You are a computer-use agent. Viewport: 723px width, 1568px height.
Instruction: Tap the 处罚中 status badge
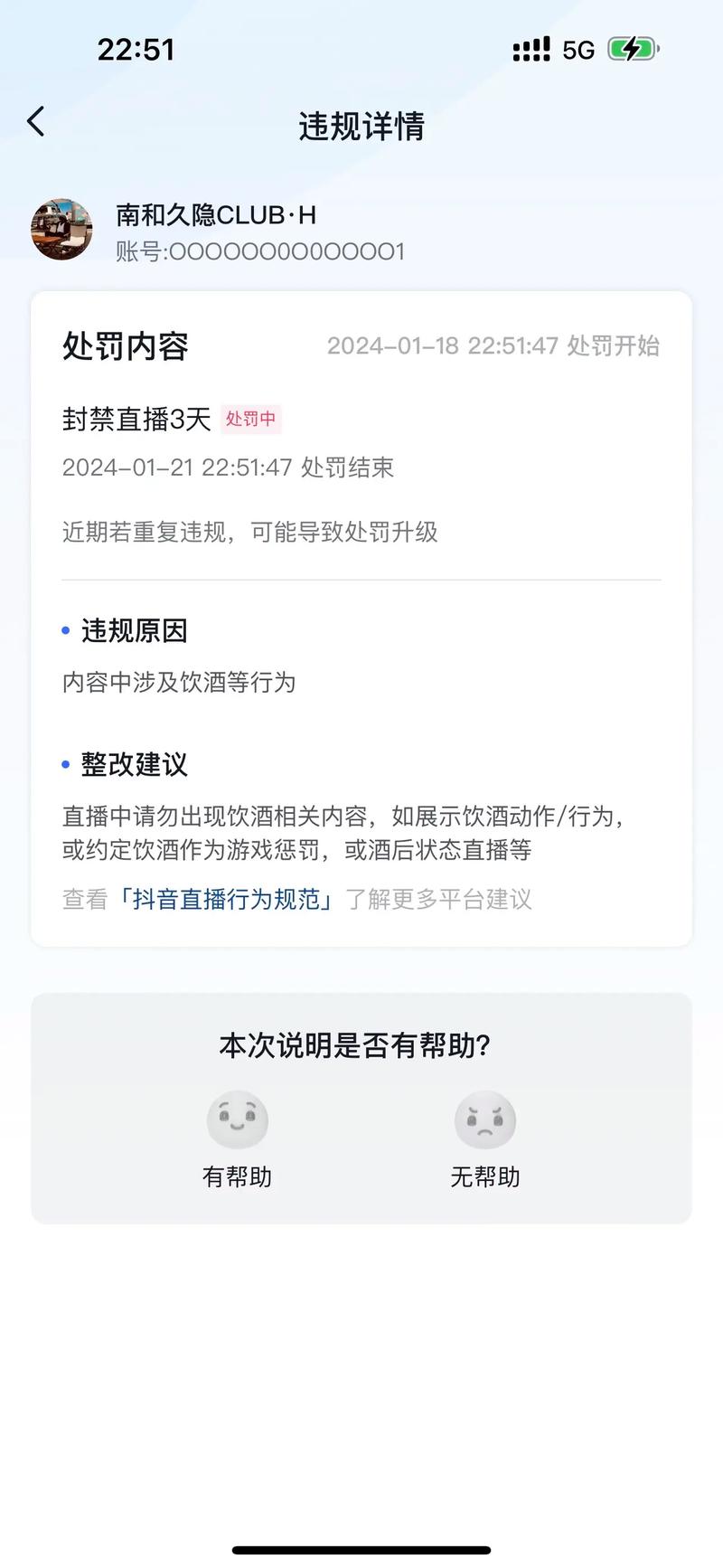click(250, 419)
